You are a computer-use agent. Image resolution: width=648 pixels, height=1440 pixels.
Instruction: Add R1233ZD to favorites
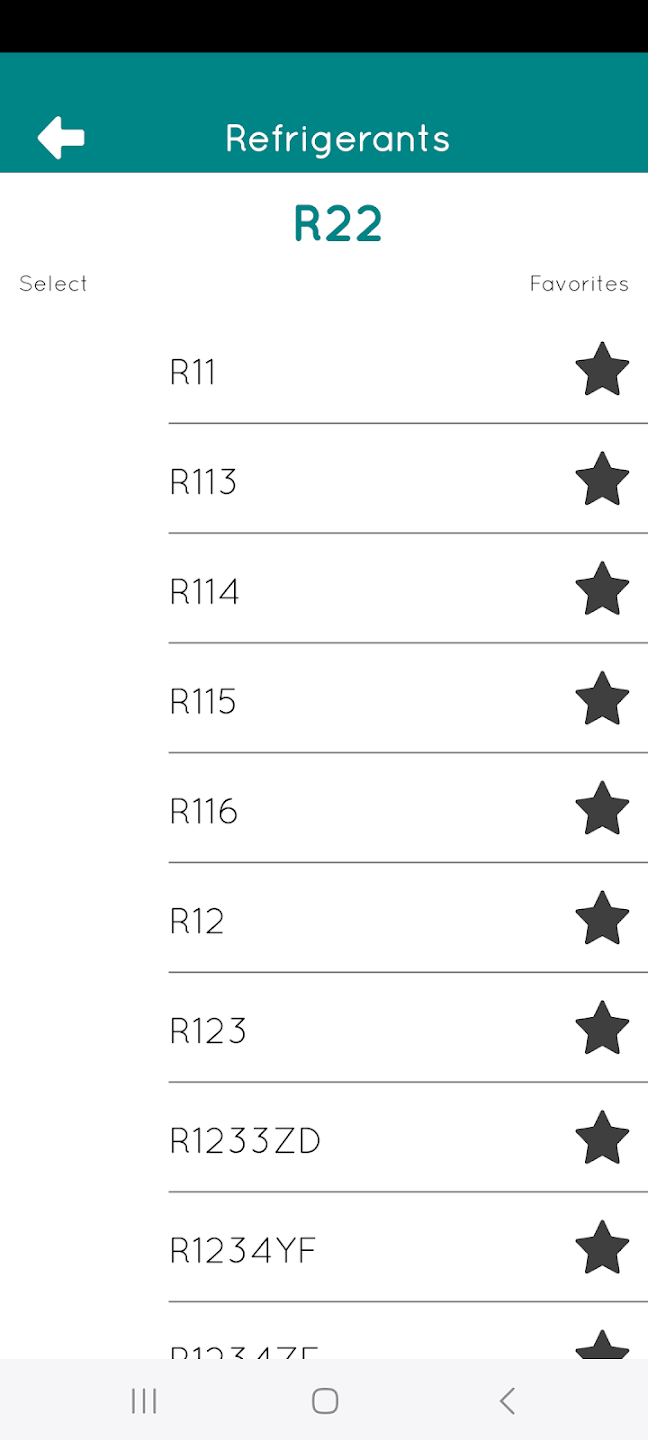[602, 1138]
